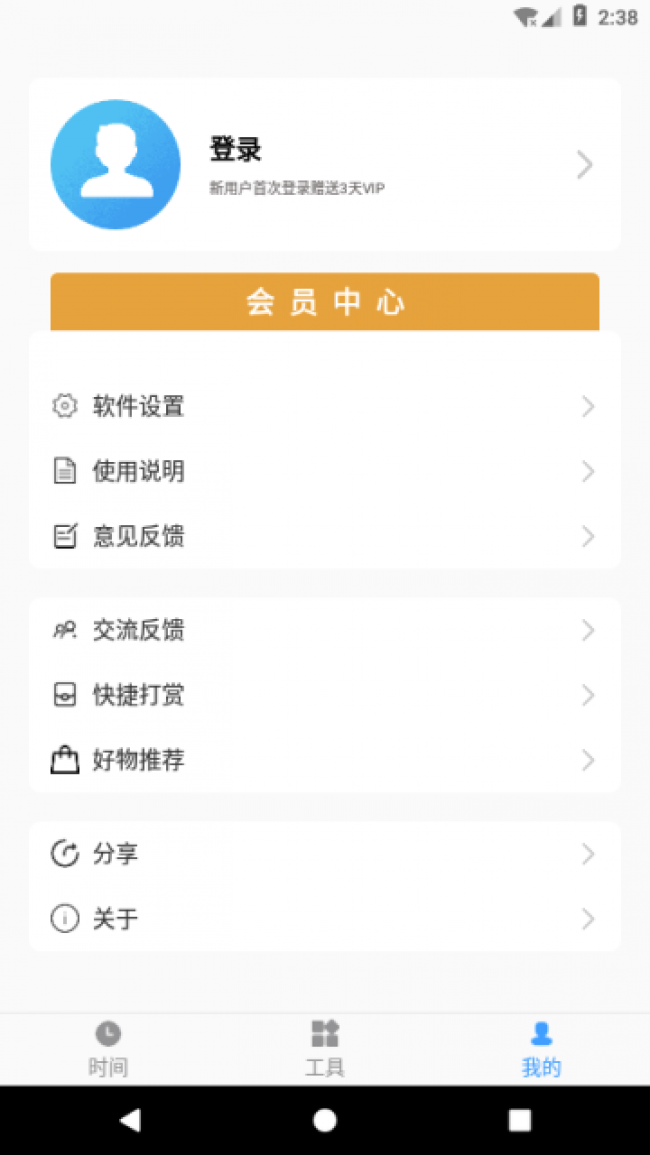Switch to the 工具 tab
This screenshot has height=1155, width=650.
point(325,1049)
